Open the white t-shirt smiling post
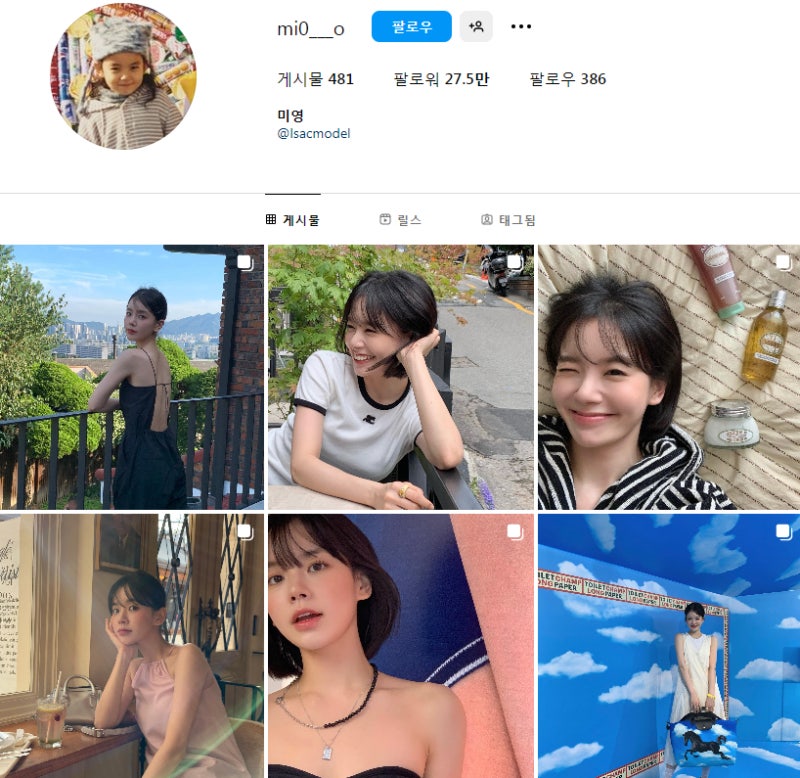The width and height of the screenshot is (800, 778). pyautogui.click(x=400, y=377)
